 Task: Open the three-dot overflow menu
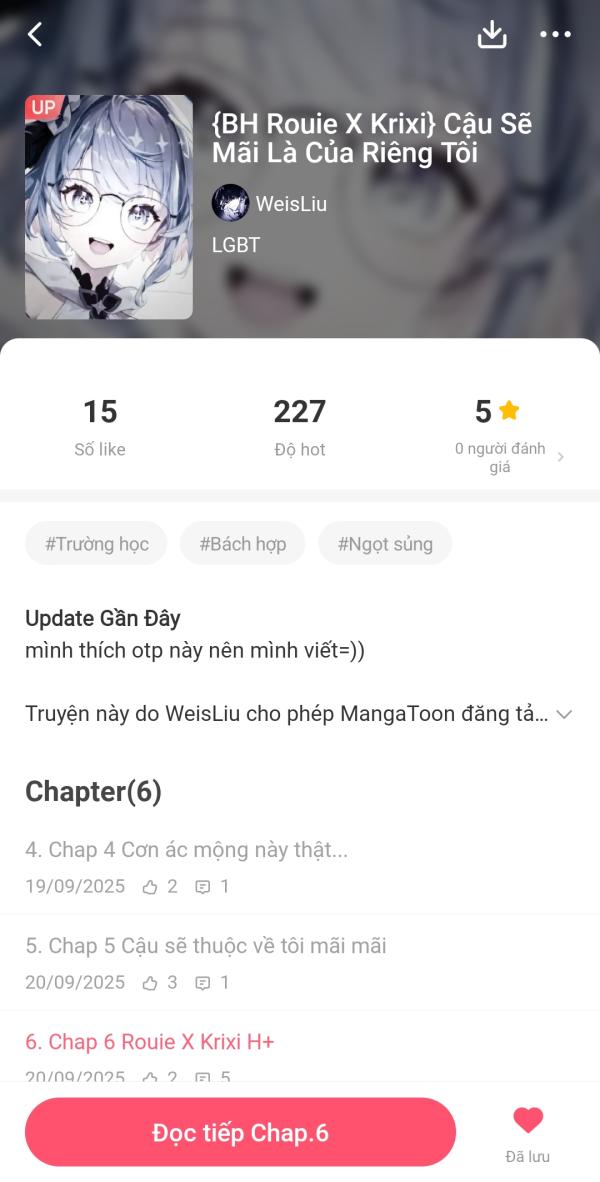[x=555, y=35]
